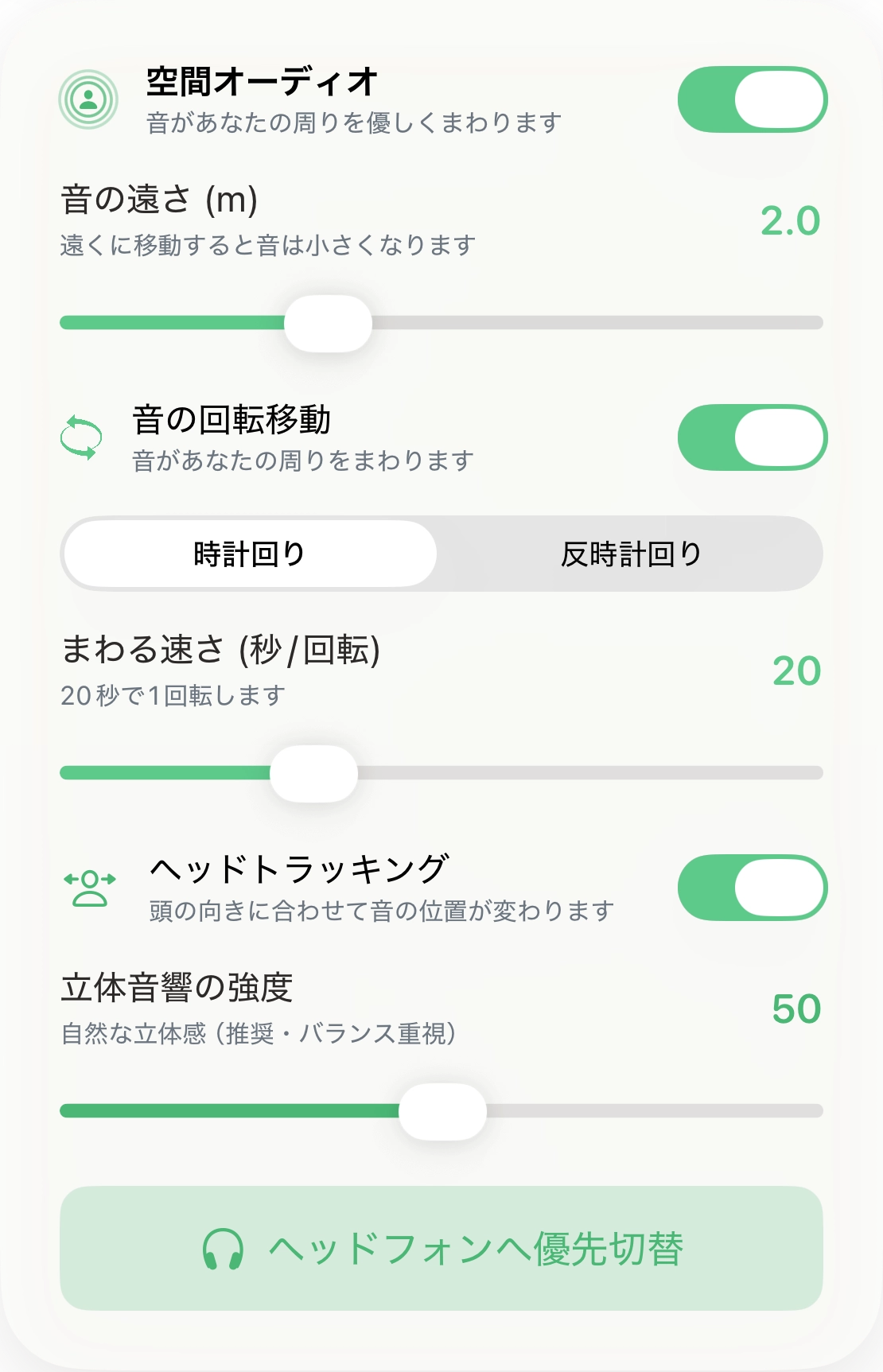Image resolution: width=883 pixels, height=1372 pixels.
Task: Click the spatial audio circles icon
Action: click(88, 99)
